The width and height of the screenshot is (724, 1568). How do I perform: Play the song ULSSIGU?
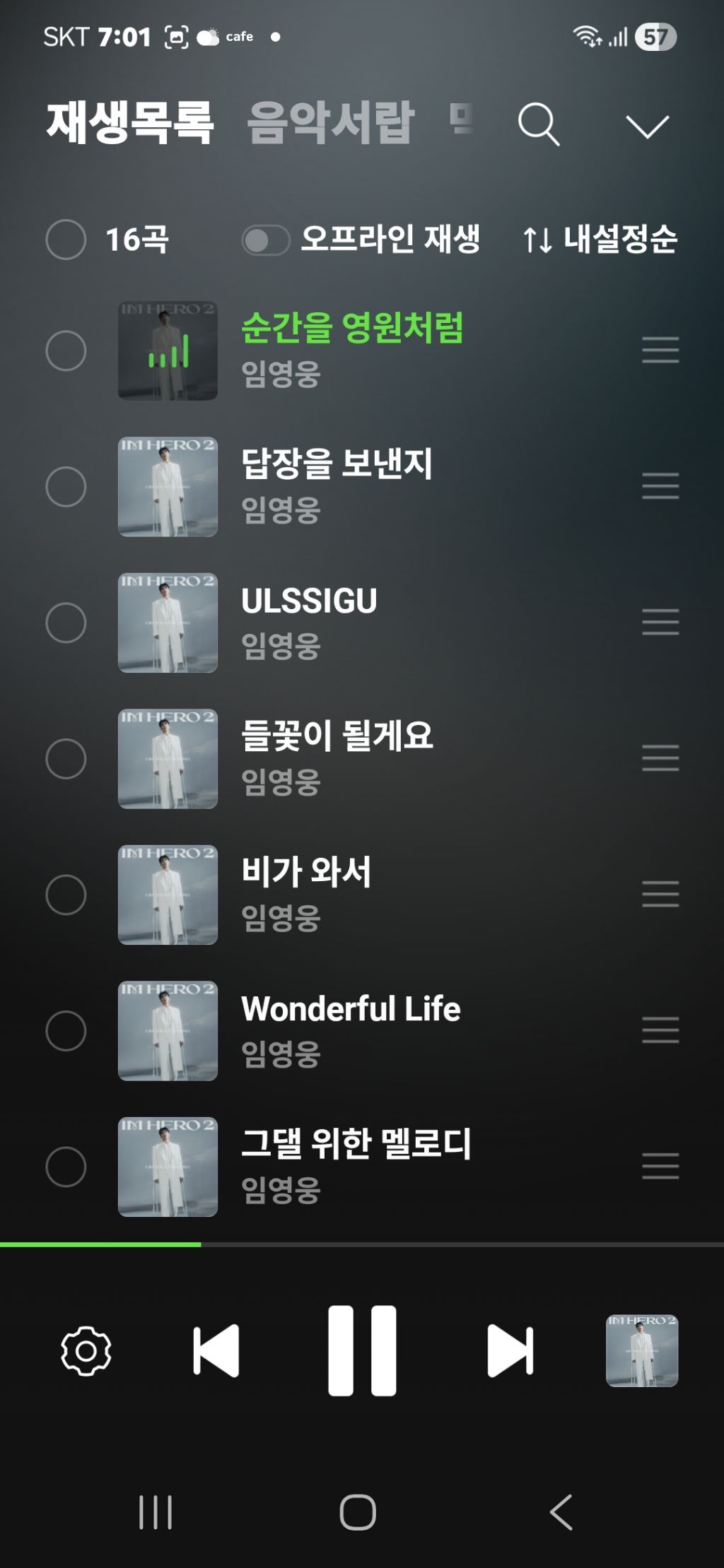(310, 601)
